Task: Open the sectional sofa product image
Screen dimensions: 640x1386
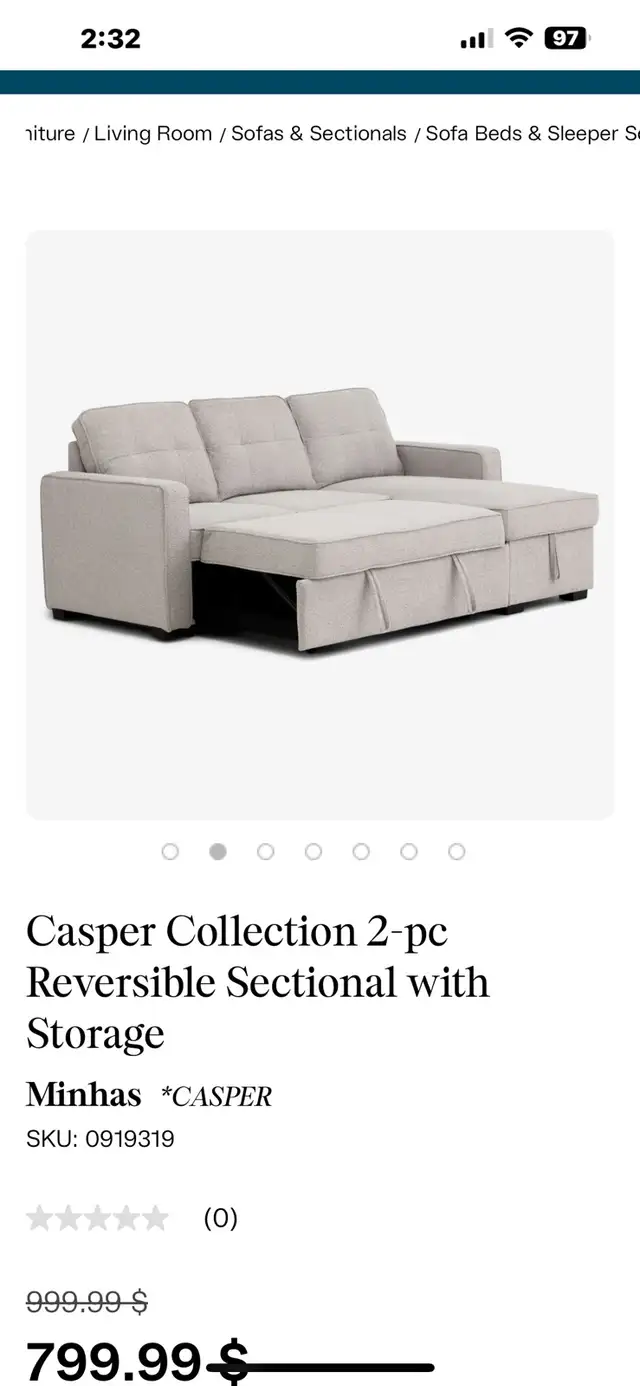Action: pyautogui.click(x=320, y=525)
